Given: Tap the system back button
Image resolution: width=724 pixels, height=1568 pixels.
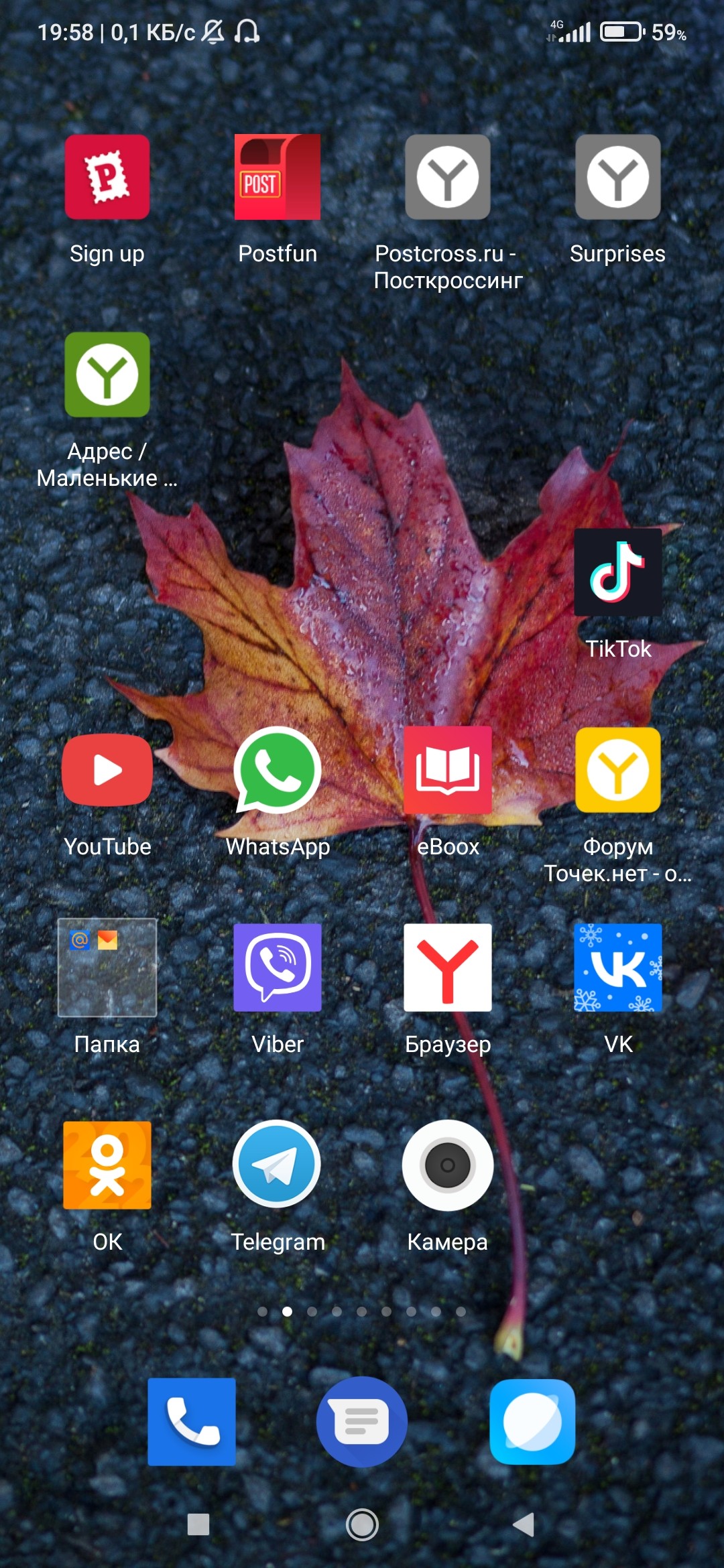Looking at the screenshot, I should pos(524,1524).
